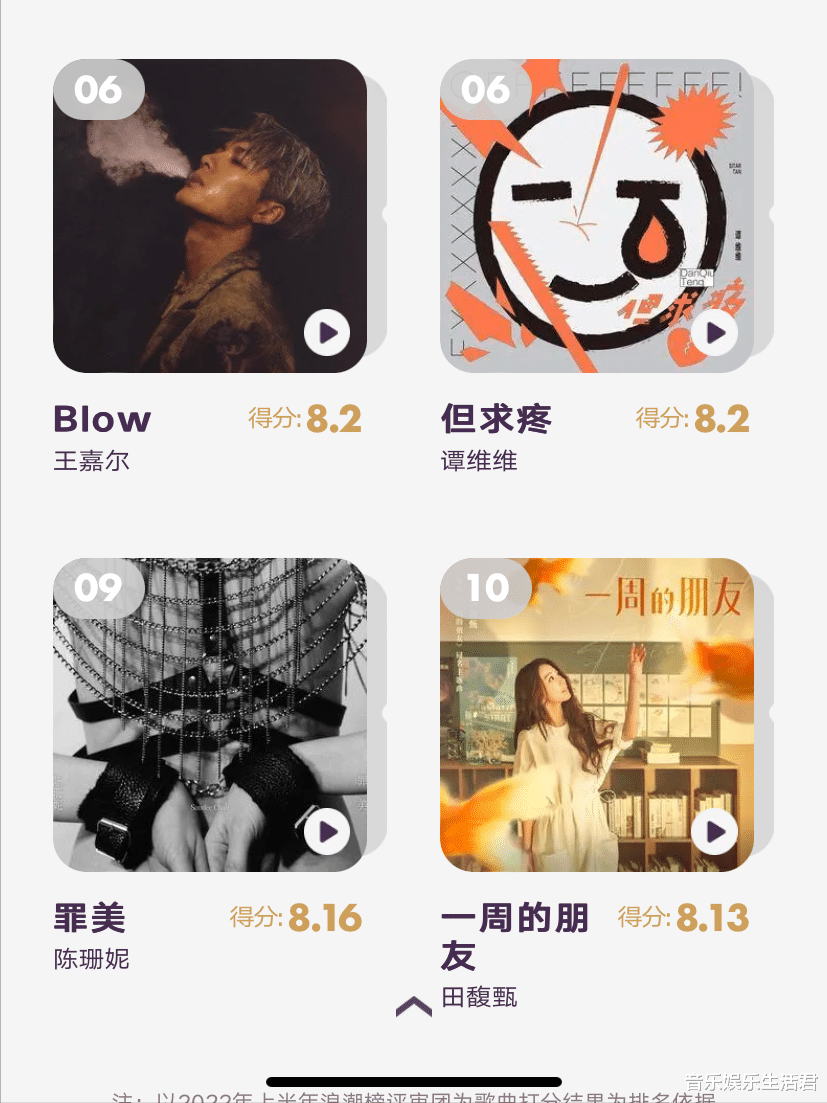Collapse the list with the up chevron
Screen dimensions: 827x1103
[414, 1006]
